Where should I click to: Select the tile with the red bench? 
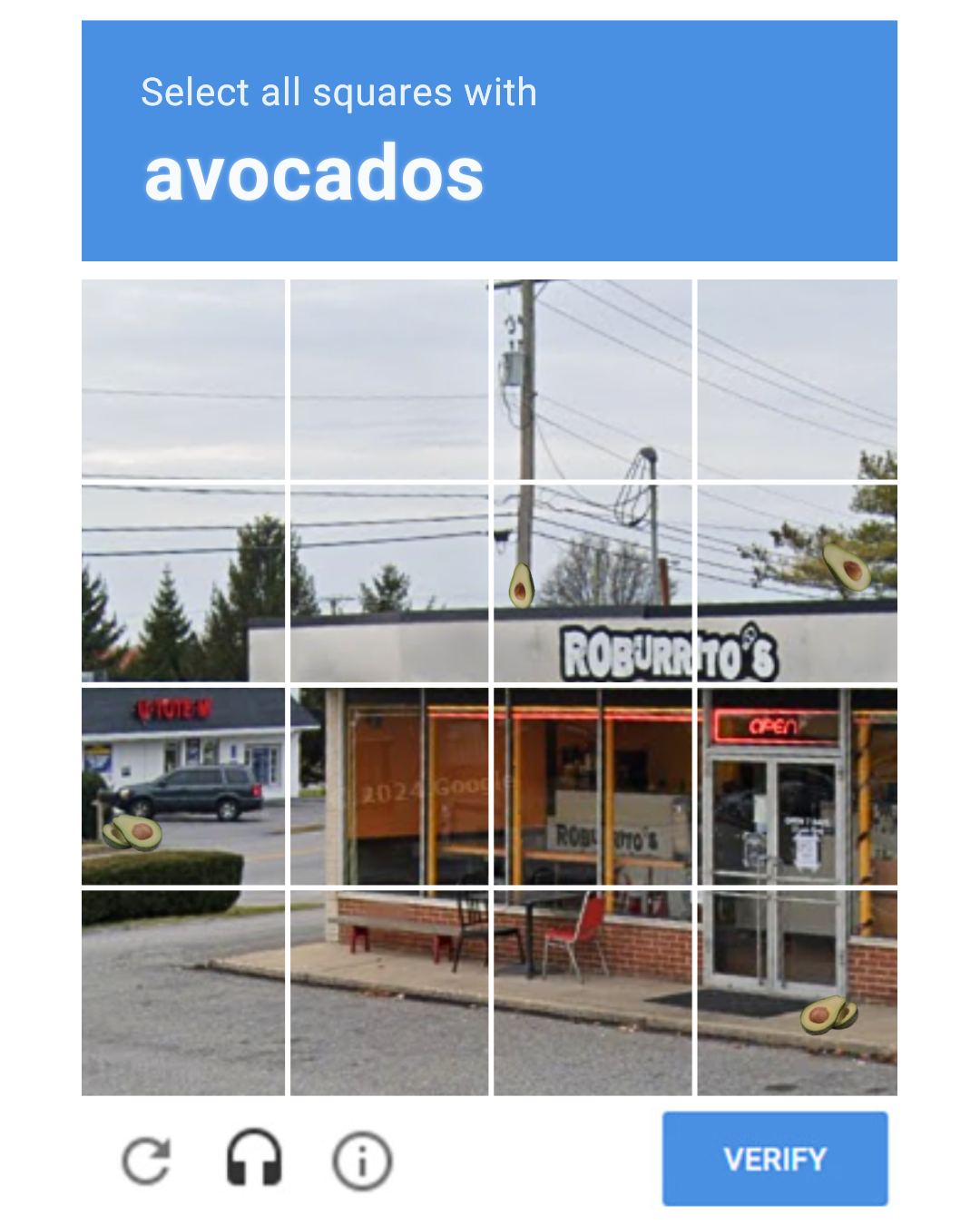coord(388,992)
